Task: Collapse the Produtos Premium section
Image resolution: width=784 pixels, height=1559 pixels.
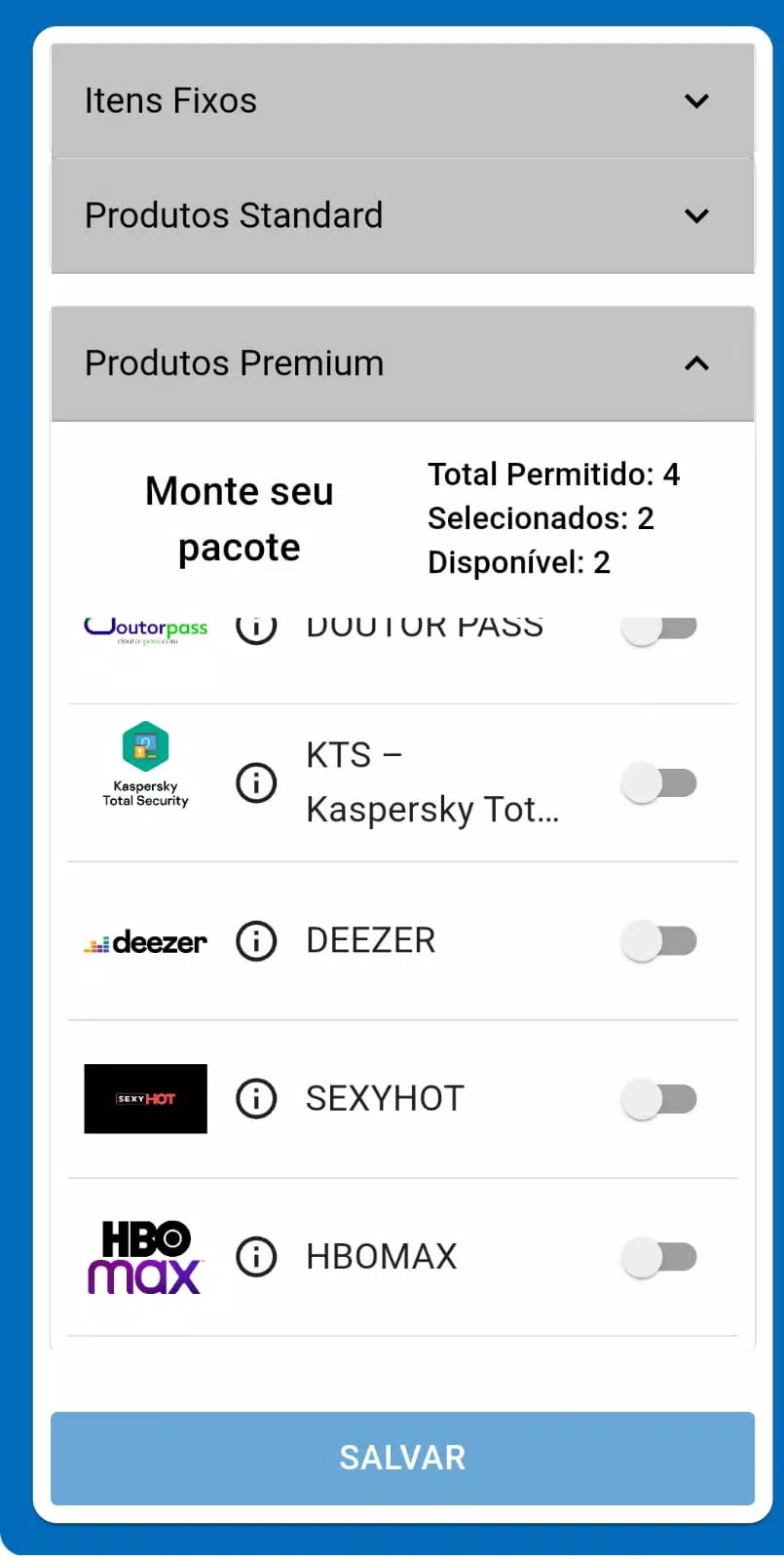Action: point(402,363)
